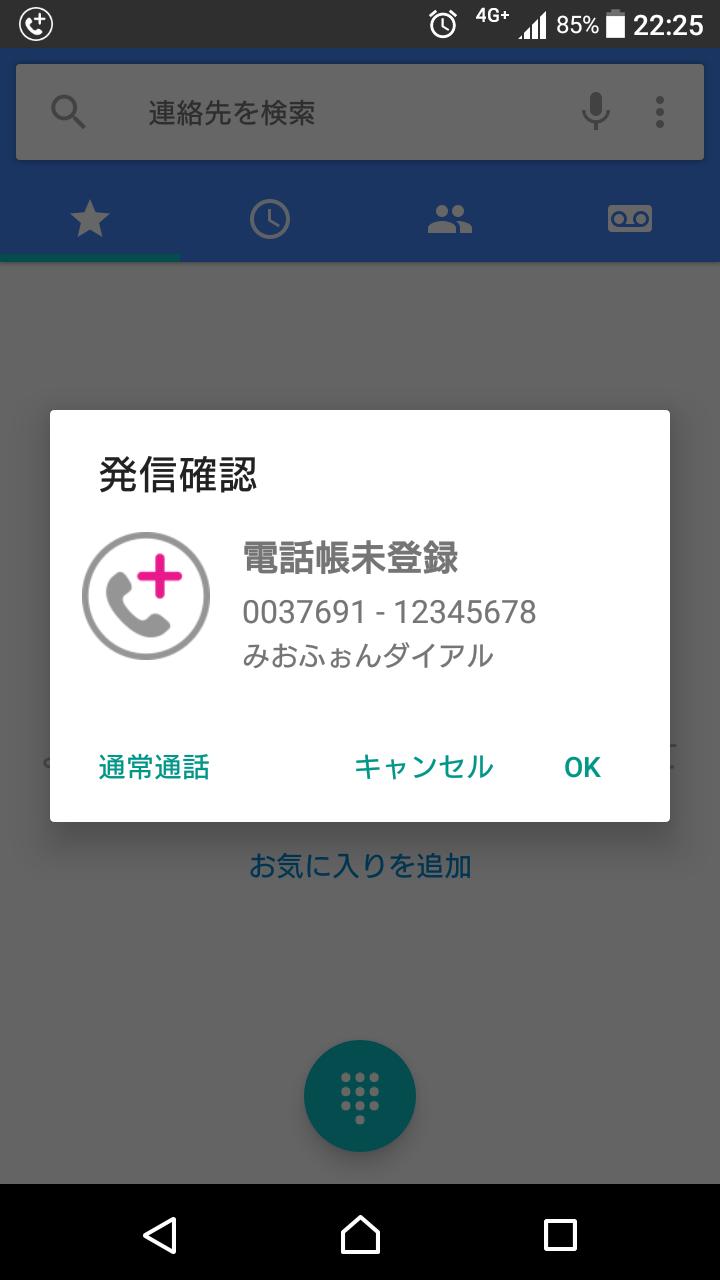Image resolution: width=720 pixels, height=1280 pixels.
Task: Tap the 電話帳未登録 caller label
Action: [x=351, y=560]
